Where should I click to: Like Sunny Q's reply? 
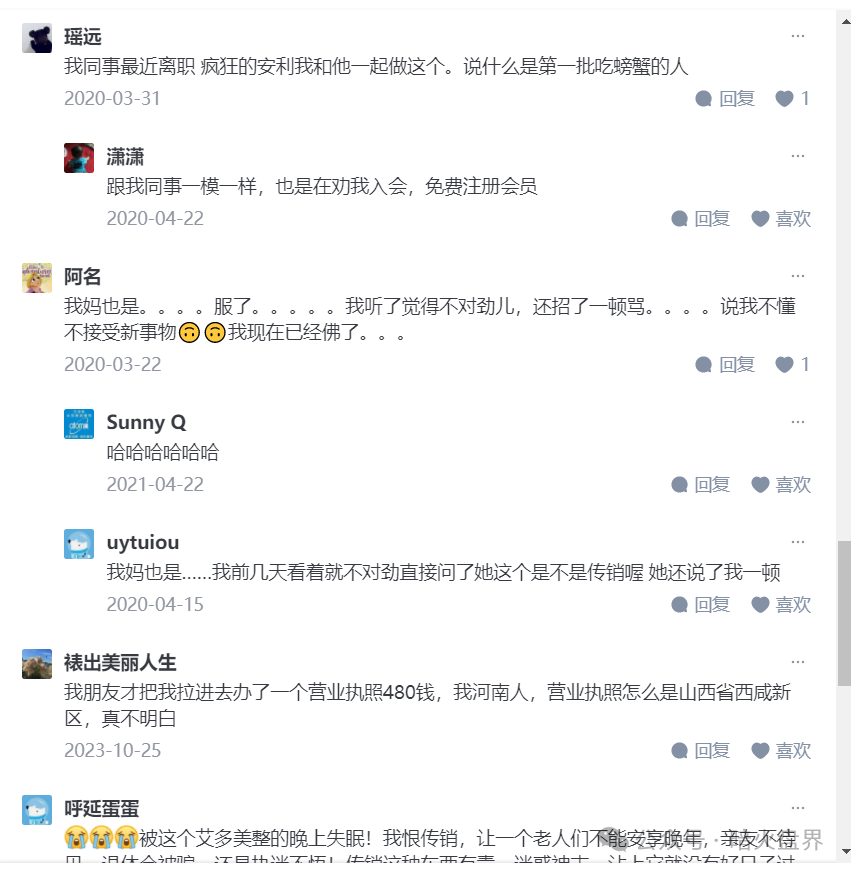coord(781,484)
